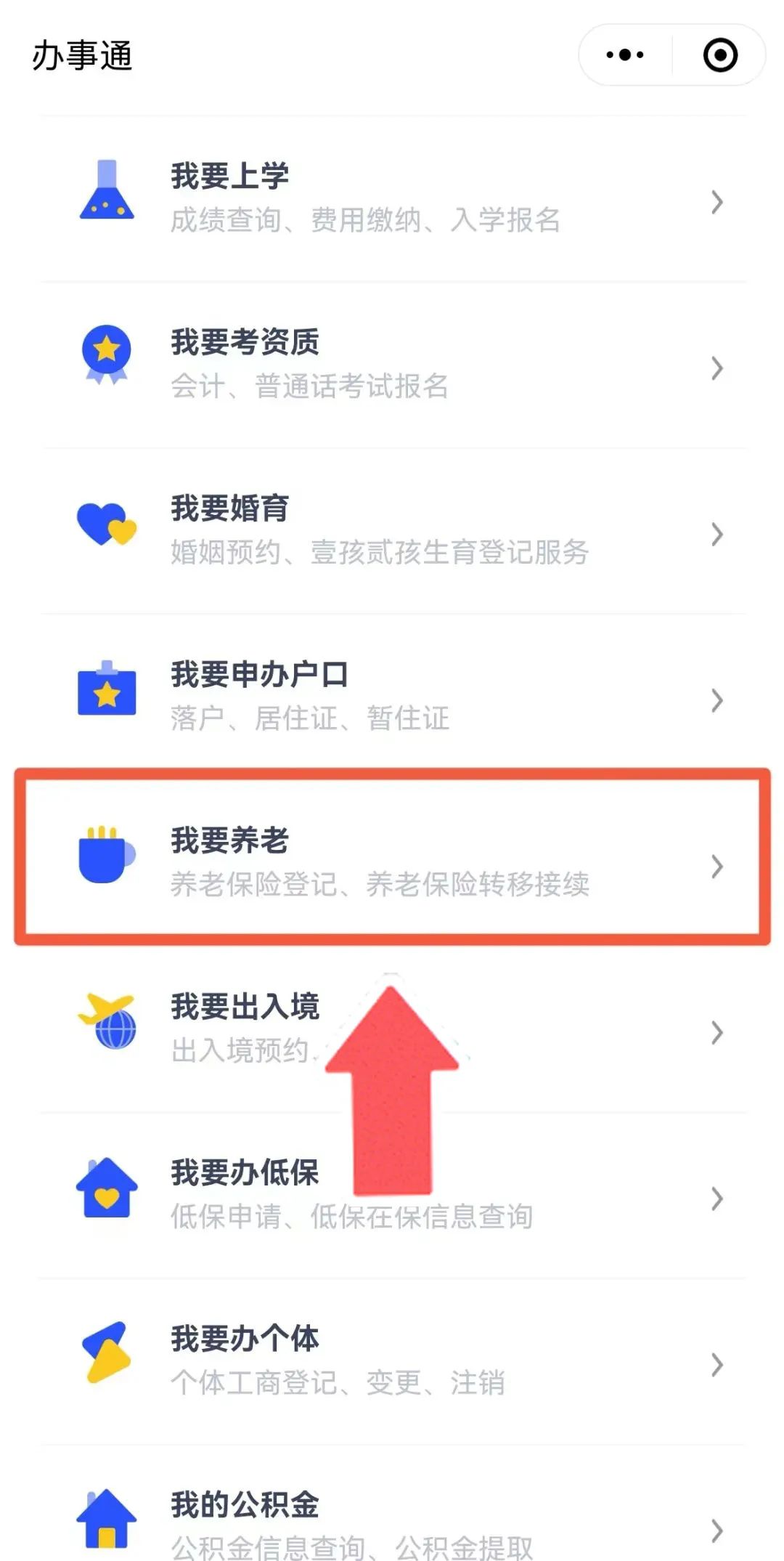
Task: Tap the 我要养老 row
Action: point(392,862)
